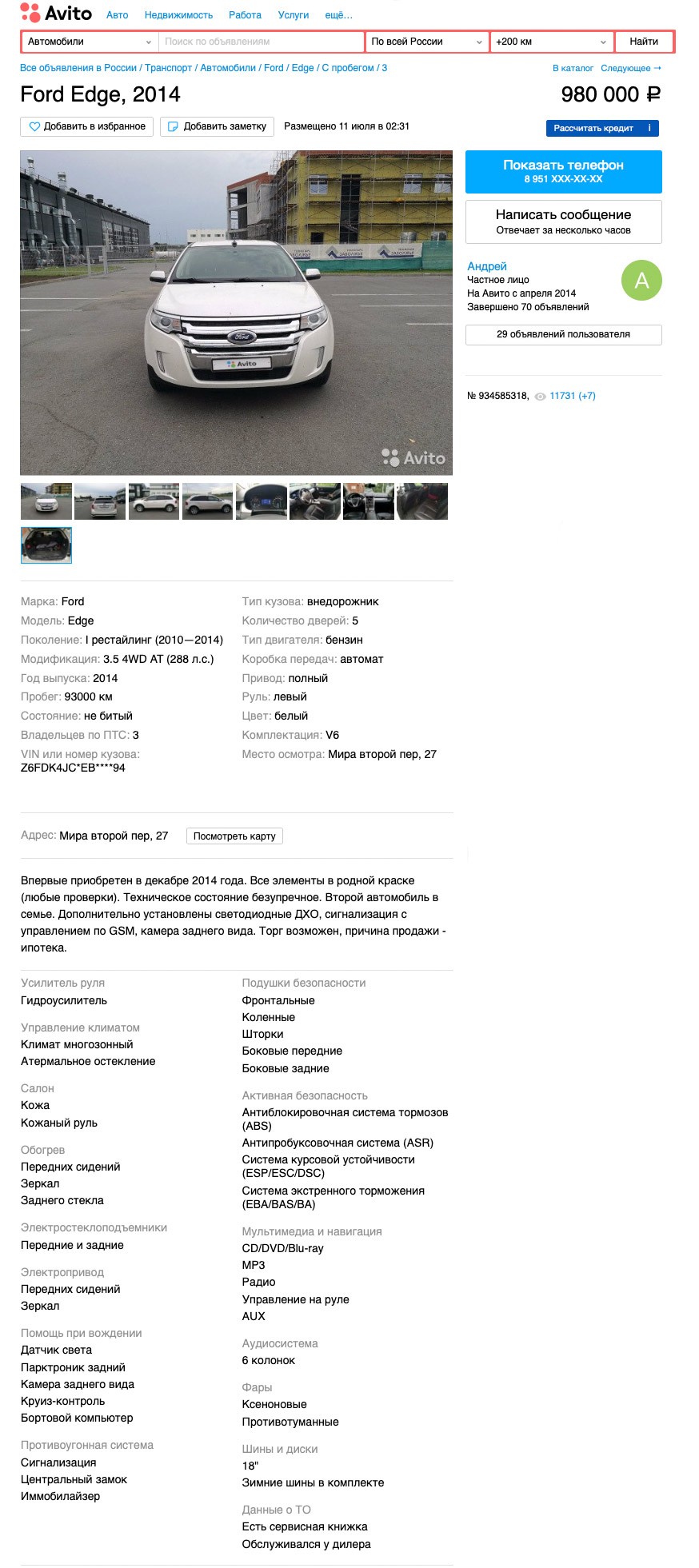This screenshot has height=1568, width=699.
Task: Go to Следующее listing
Action: [631, 68]
